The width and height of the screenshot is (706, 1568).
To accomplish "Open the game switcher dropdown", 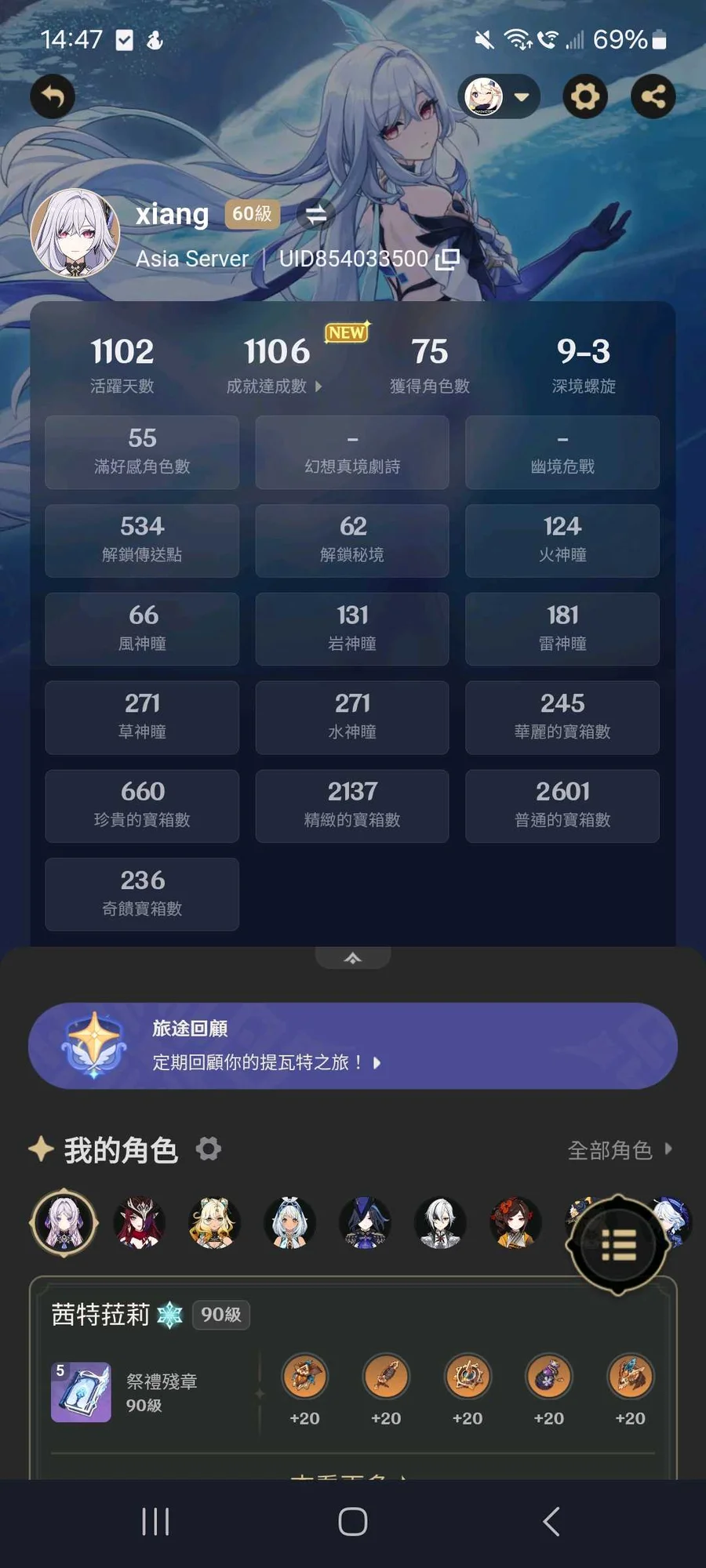I will click(x=499, y=96).
